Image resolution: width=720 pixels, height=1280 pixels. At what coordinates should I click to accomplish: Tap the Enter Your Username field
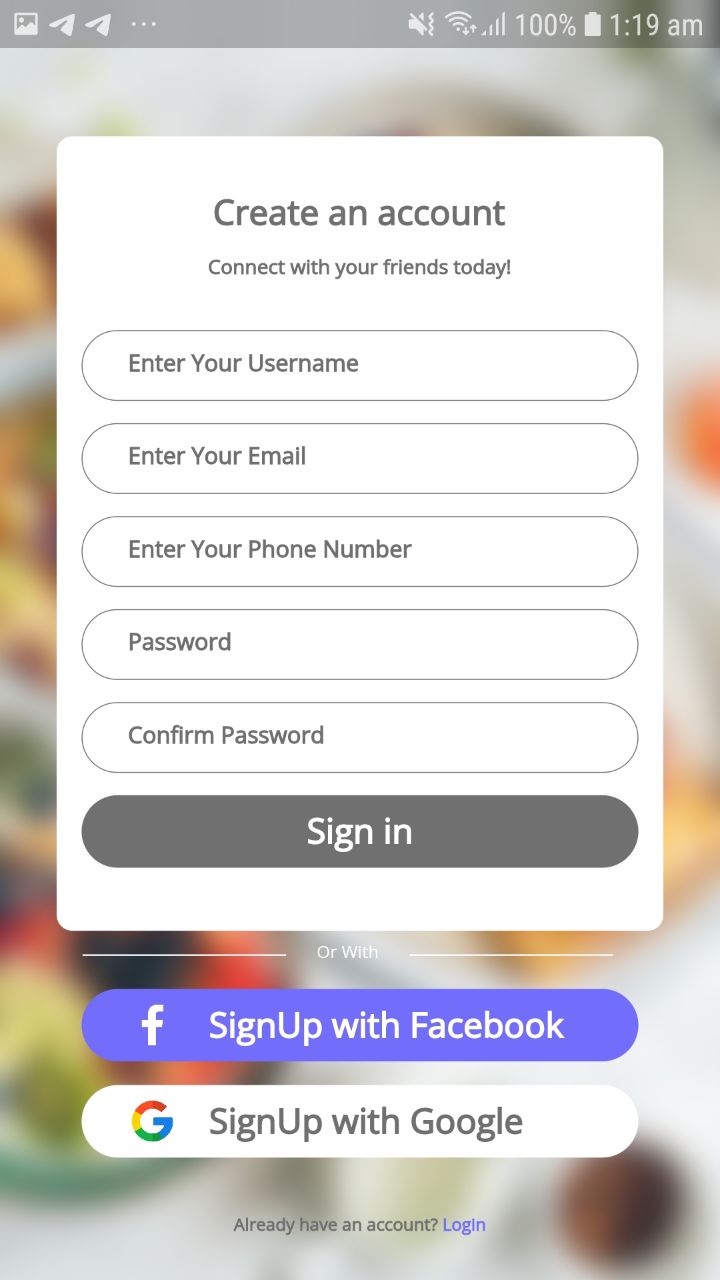(359, 365)
